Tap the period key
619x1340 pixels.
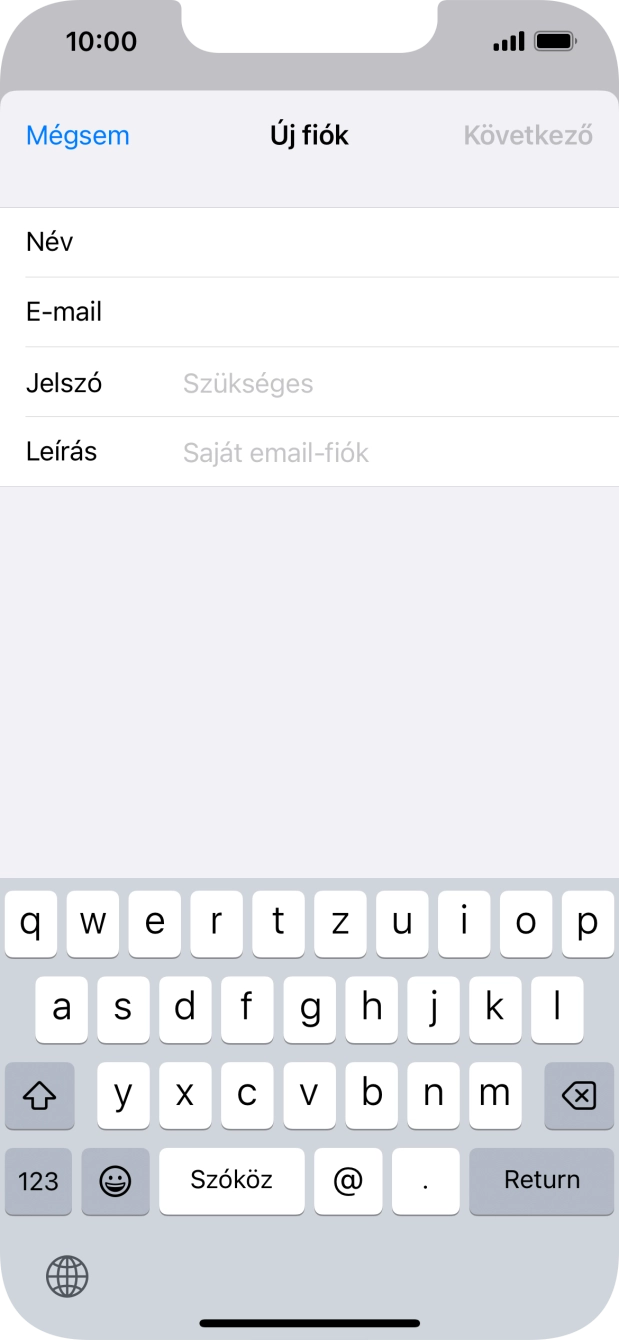[425, 1181]
